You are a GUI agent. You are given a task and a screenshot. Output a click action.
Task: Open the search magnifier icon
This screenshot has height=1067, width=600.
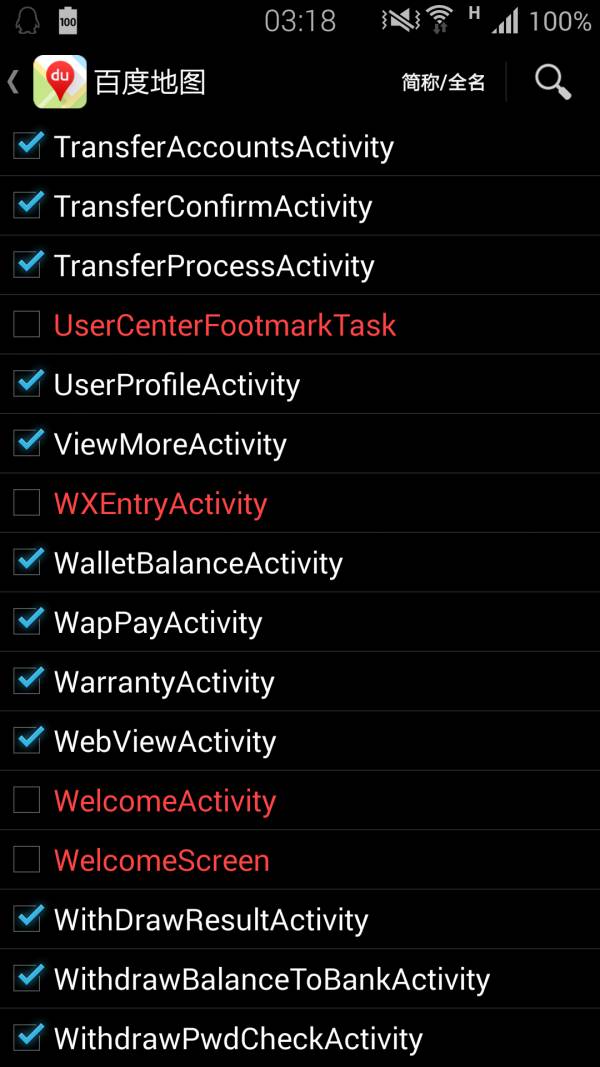pos(552,82)
